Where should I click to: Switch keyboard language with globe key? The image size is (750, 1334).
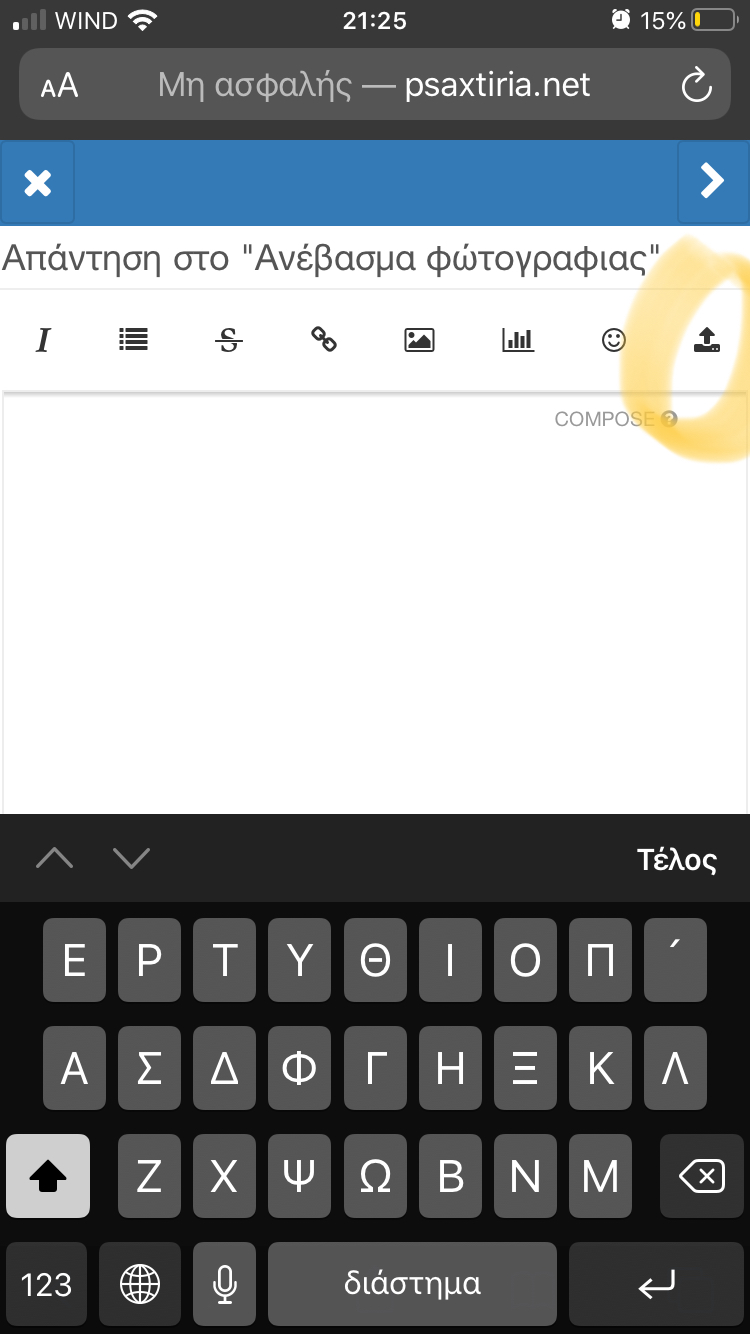(140, 1284)
